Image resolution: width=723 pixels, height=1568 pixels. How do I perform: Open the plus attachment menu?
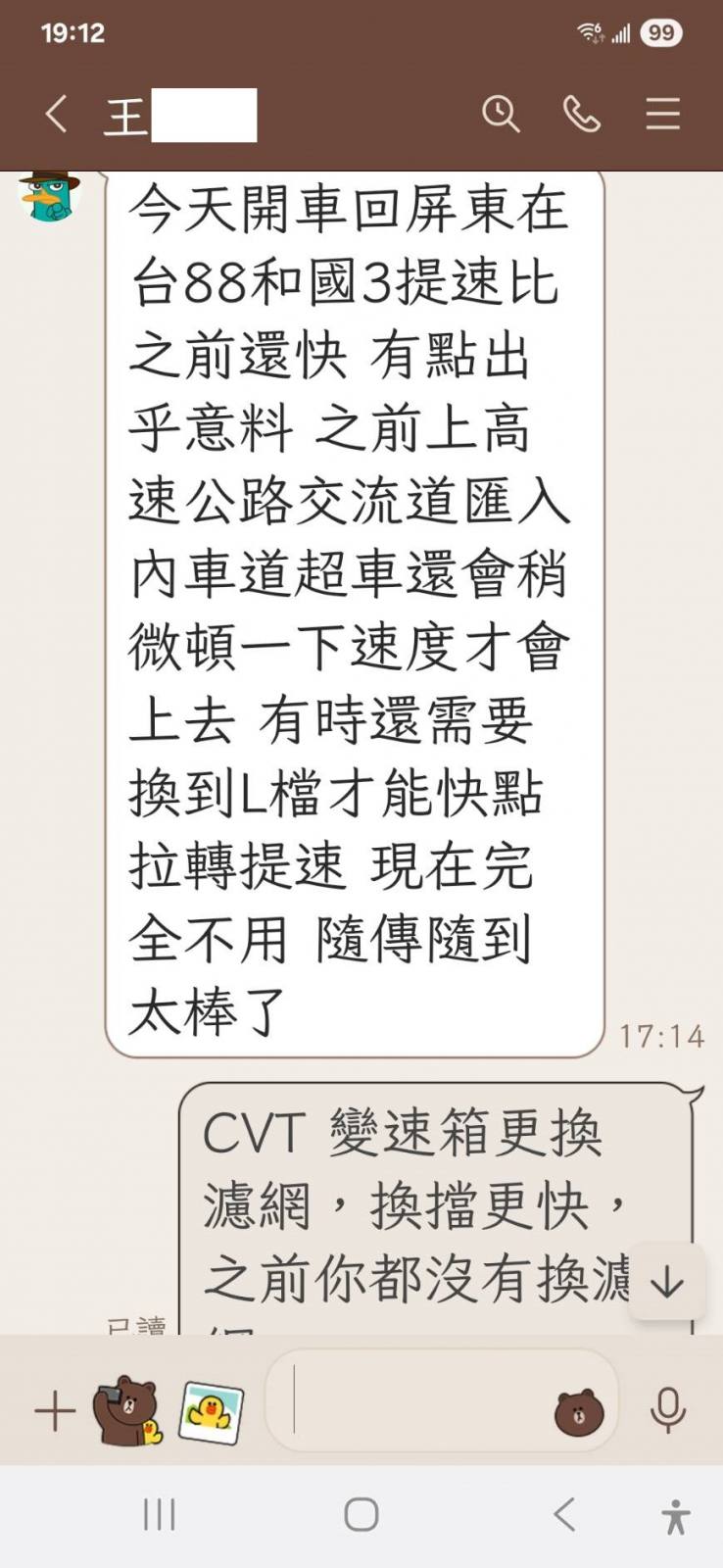coord(55,1412)
